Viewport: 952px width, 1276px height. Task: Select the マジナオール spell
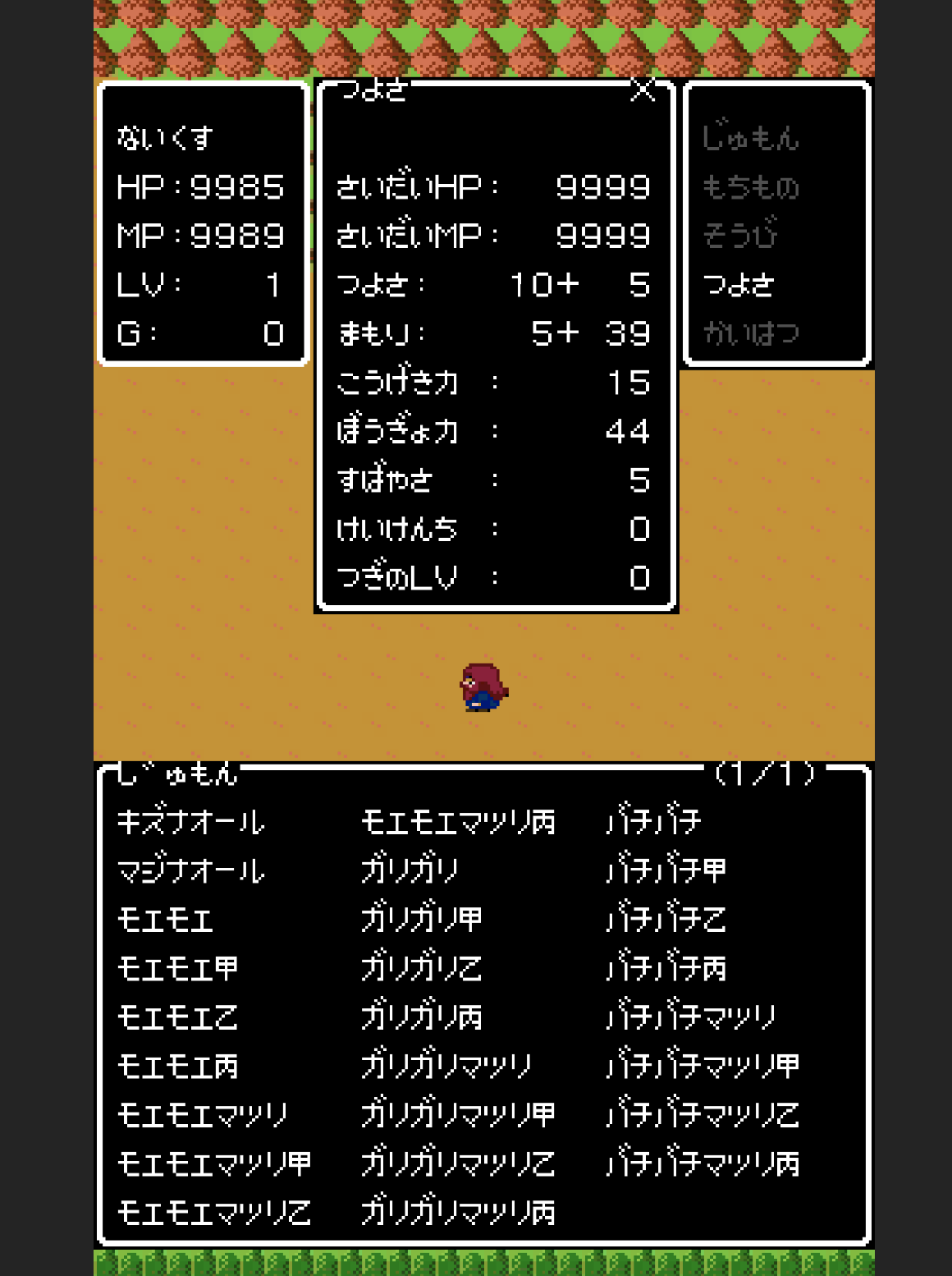coord(190,870)
